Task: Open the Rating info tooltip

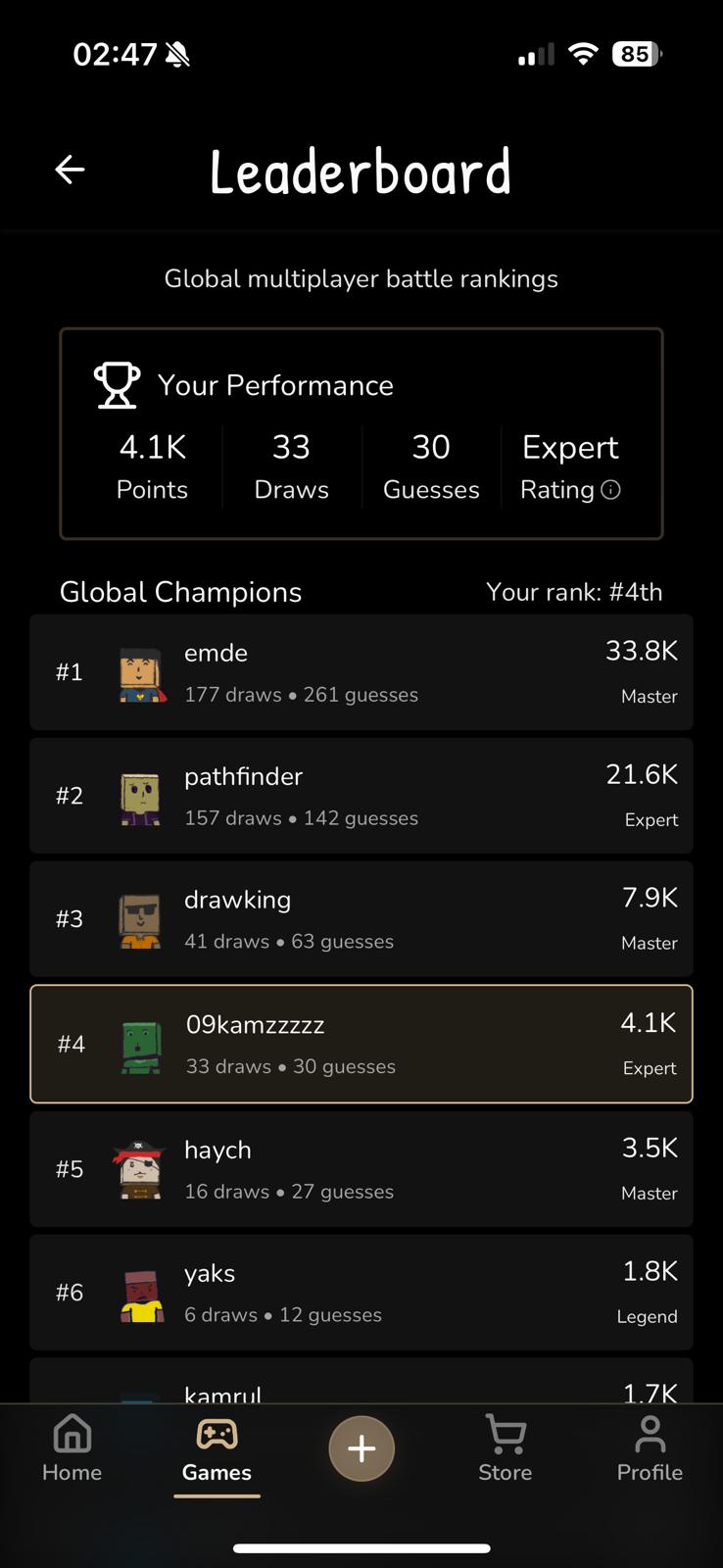Action: (612, 490)
